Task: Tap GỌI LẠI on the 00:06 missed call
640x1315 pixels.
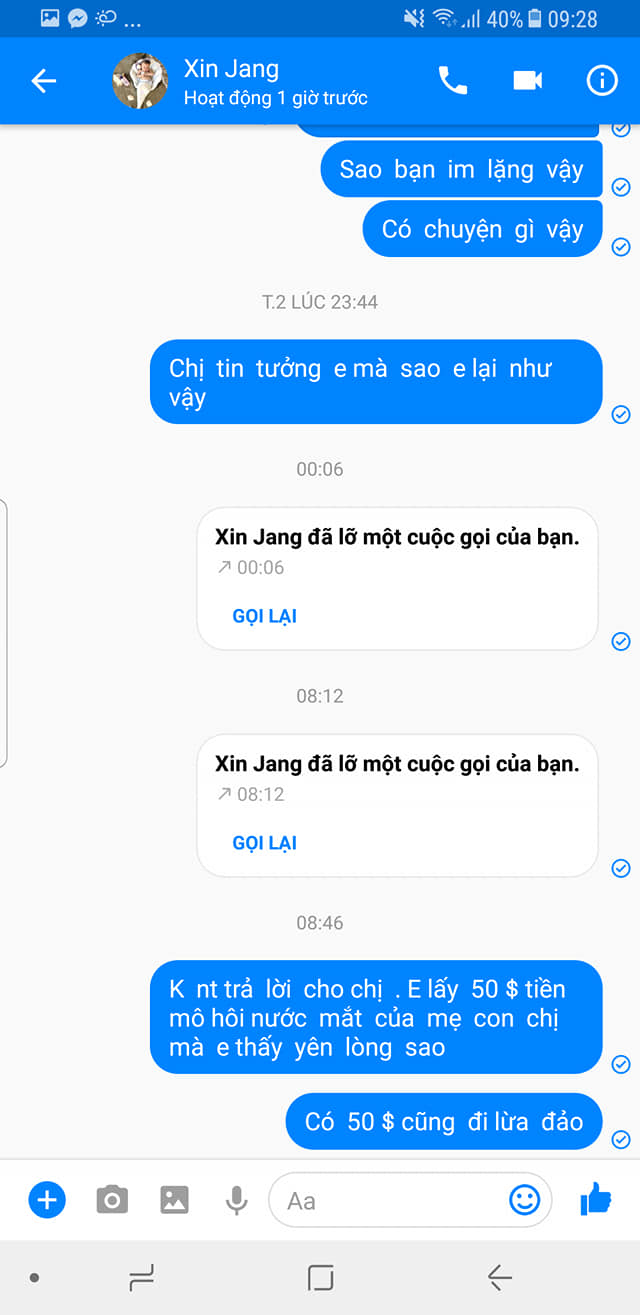Action: pyautogui.click(x=265, y=616)
